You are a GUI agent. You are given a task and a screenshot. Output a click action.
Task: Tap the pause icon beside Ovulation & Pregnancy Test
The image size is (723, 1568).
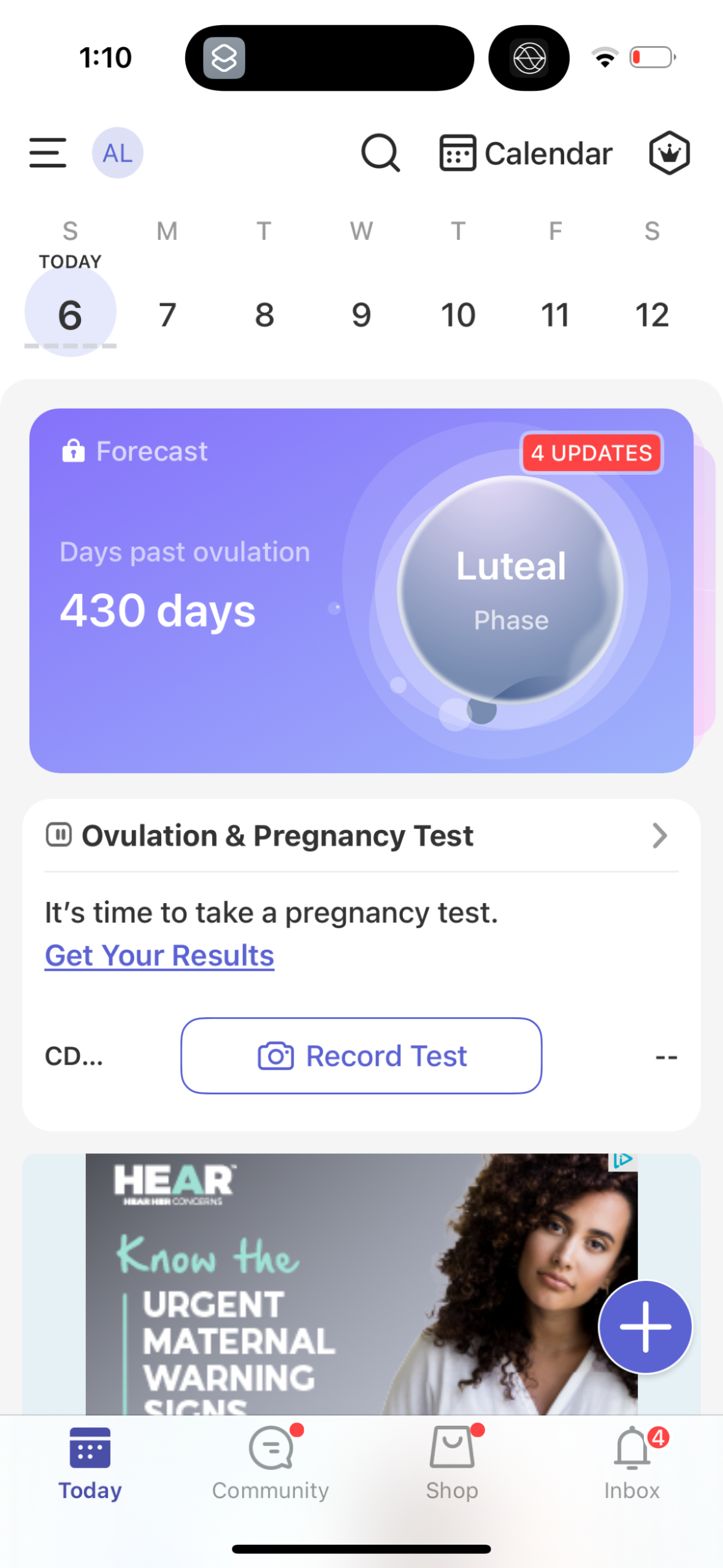(60, 835)
